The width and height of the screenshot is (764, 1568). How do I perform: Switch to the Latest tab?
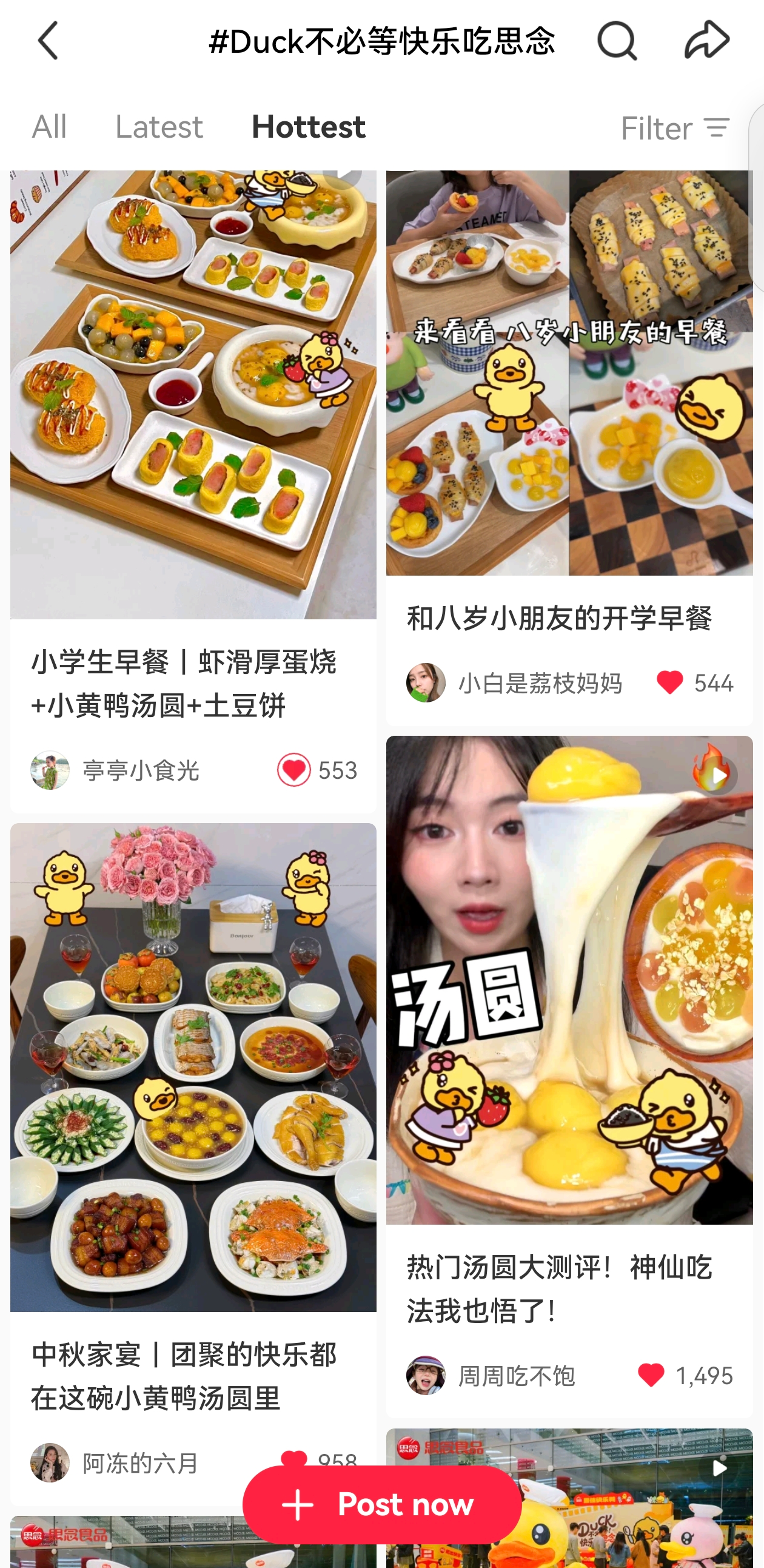pos(159,127)
